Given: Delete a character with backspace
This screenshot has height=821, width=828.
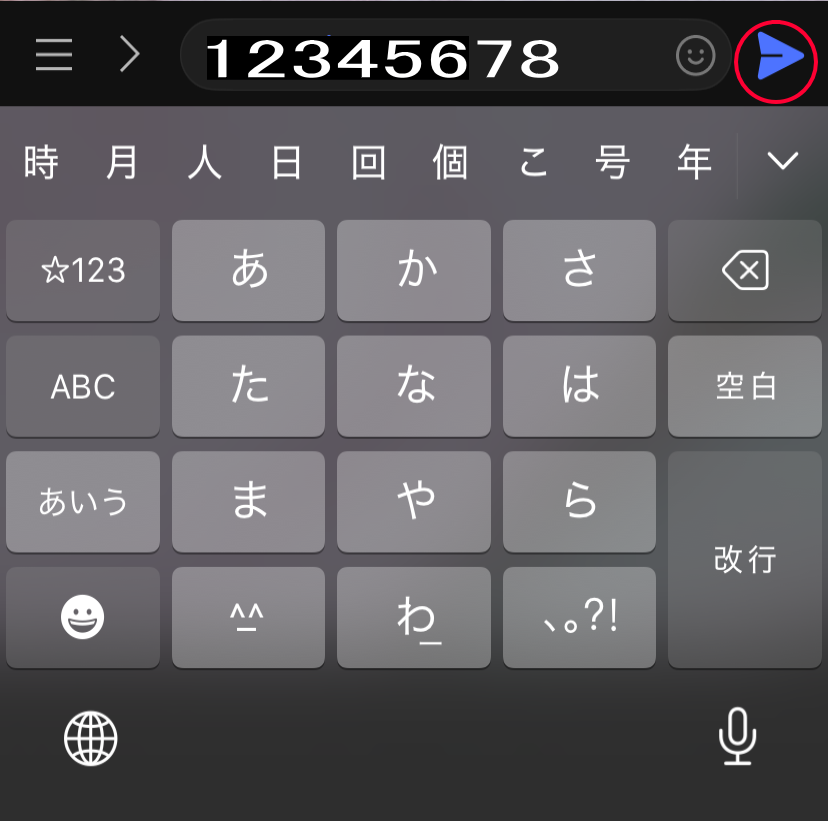Looking at the screenshot, I should click(745, 270).
